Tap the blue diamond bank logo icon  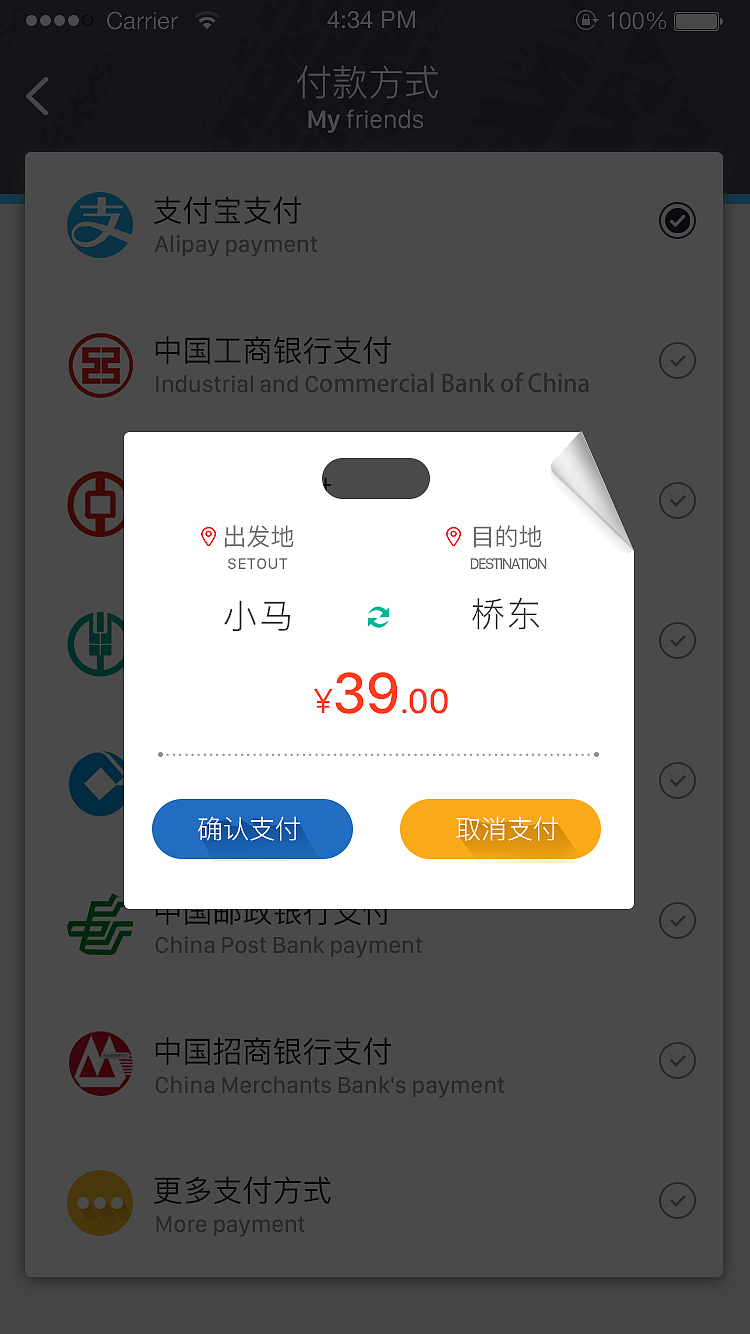click(x=100, y=784)
